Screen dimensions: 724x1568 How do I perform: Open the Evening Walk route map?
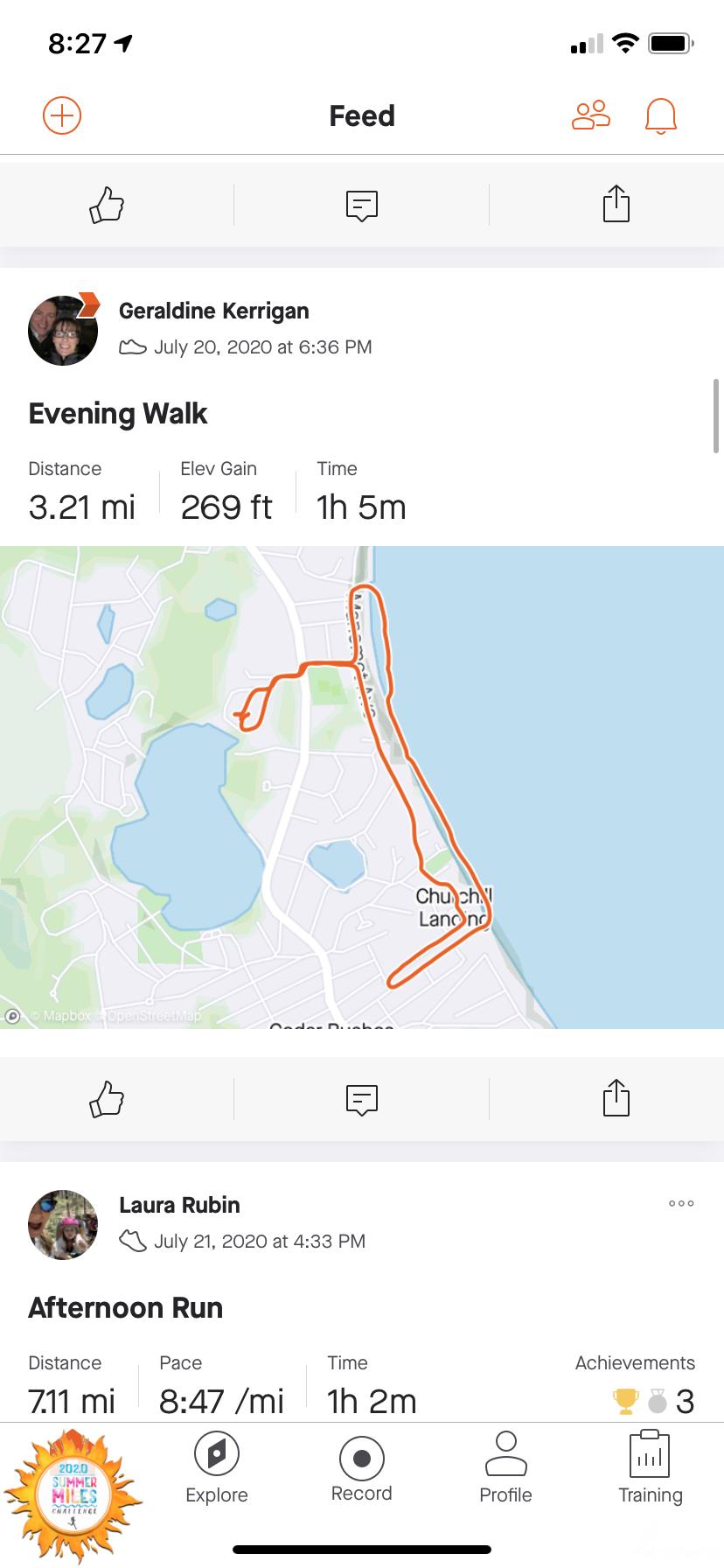(362, 787)
